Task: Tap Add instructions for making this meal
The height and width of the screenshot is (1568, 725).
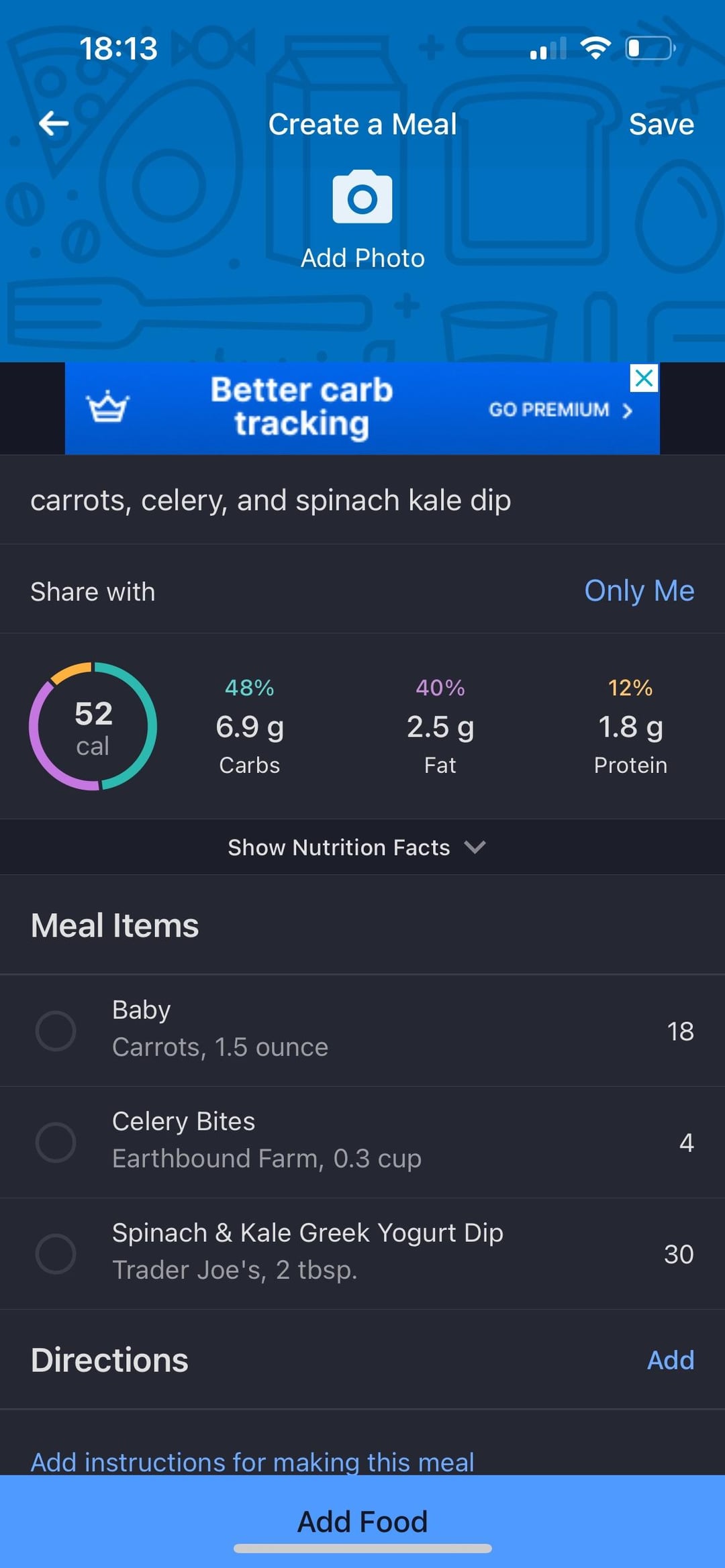Action: (x=252, y=1461)
